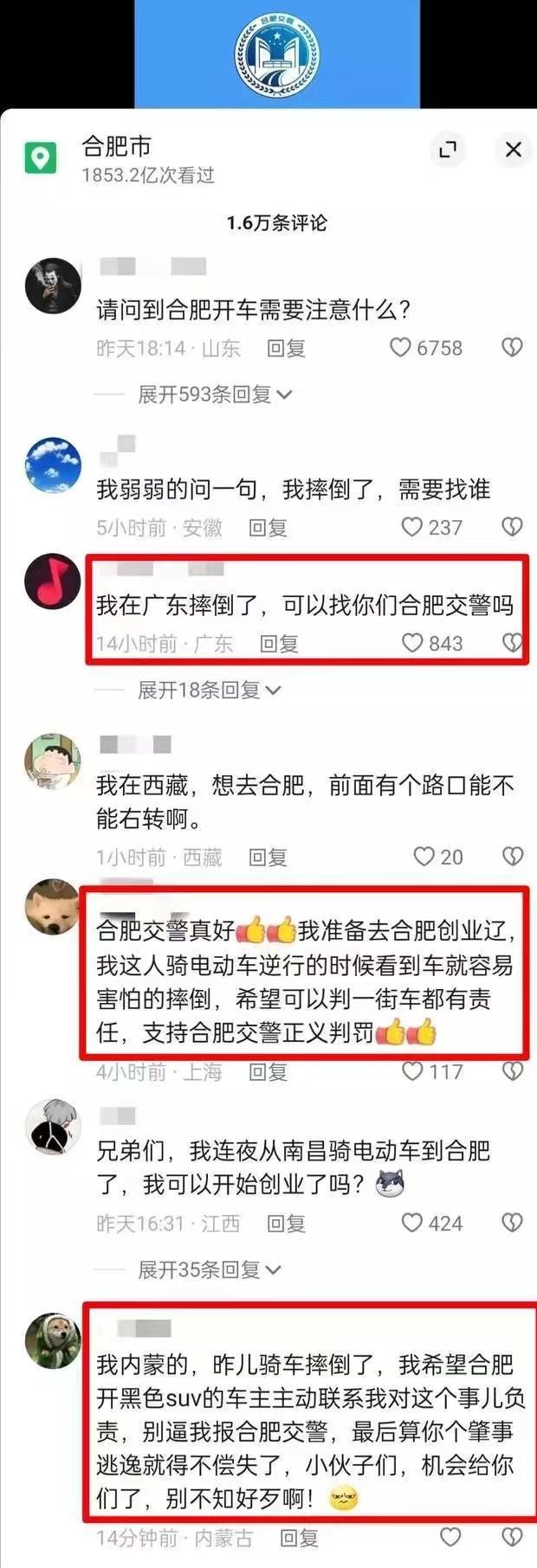537x1568 pixels.
Task: Like the 内蒙古 user's comment
Action: pyautogui.click(x=450, y=1537)
